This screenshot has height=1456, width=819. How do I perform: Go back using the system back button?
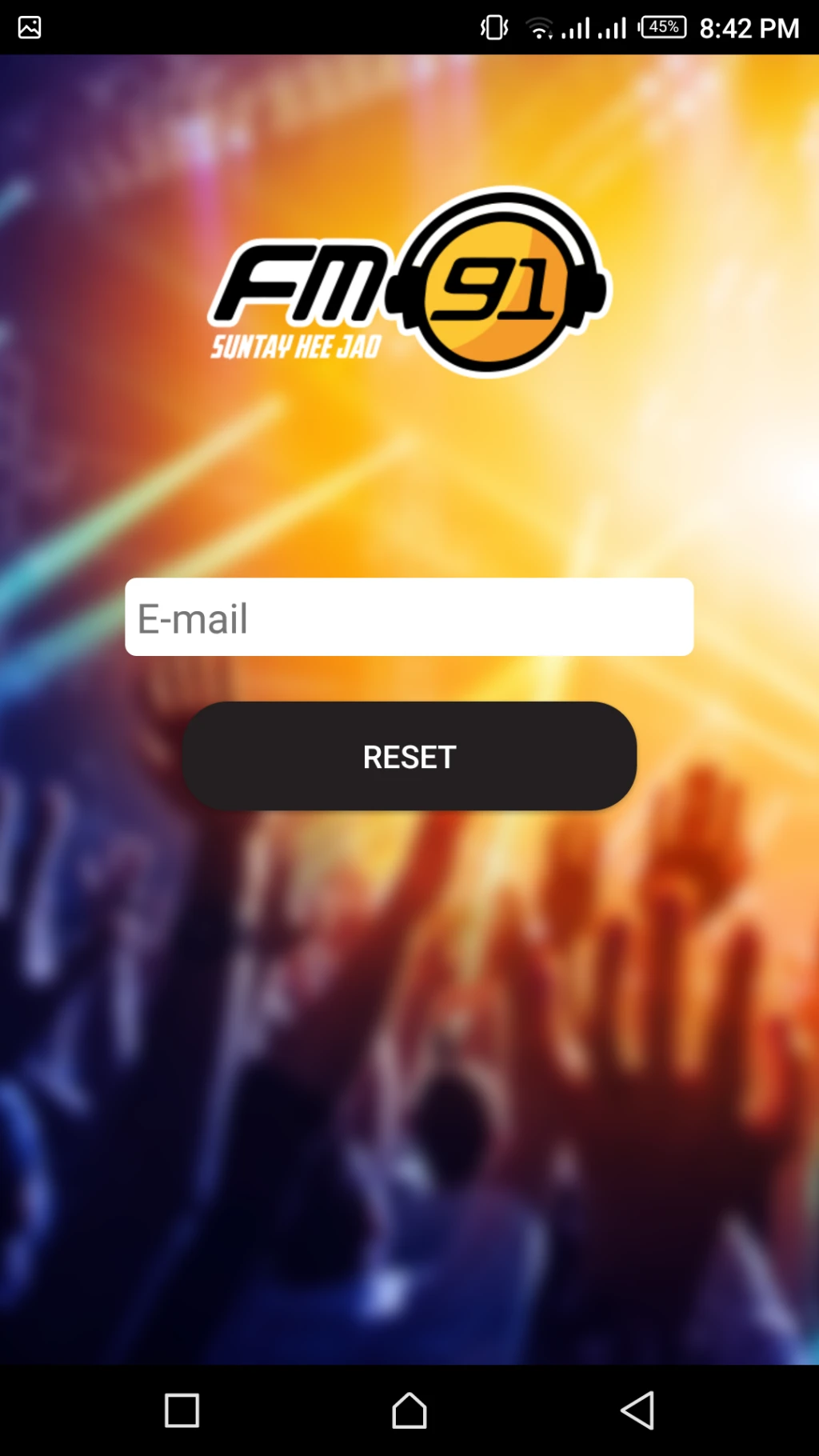coord(637,1410)
